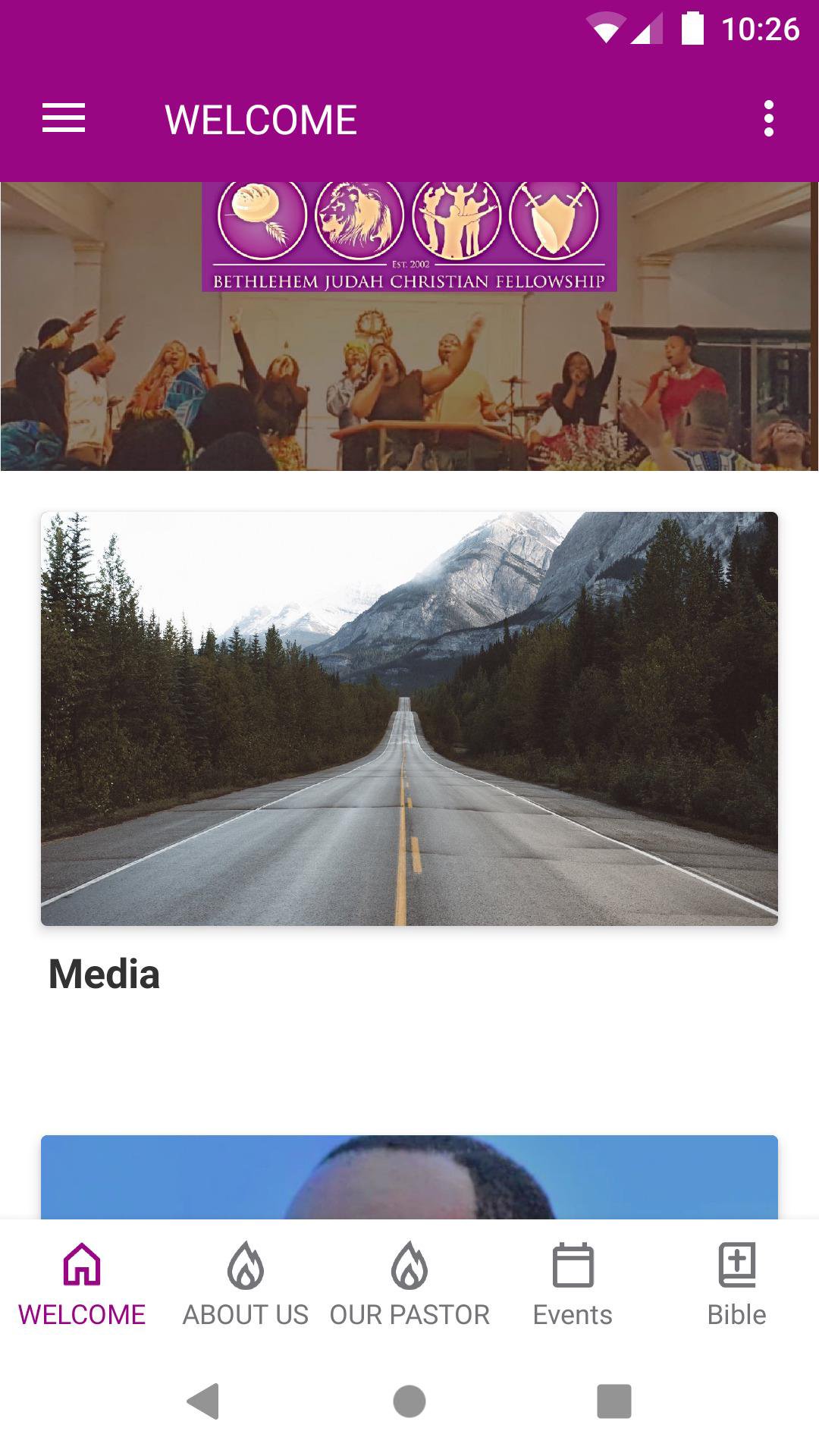This screenshot has height=1456, width=819.
Task: Open the hamburger navigation drawer
Action: [64, 119]
